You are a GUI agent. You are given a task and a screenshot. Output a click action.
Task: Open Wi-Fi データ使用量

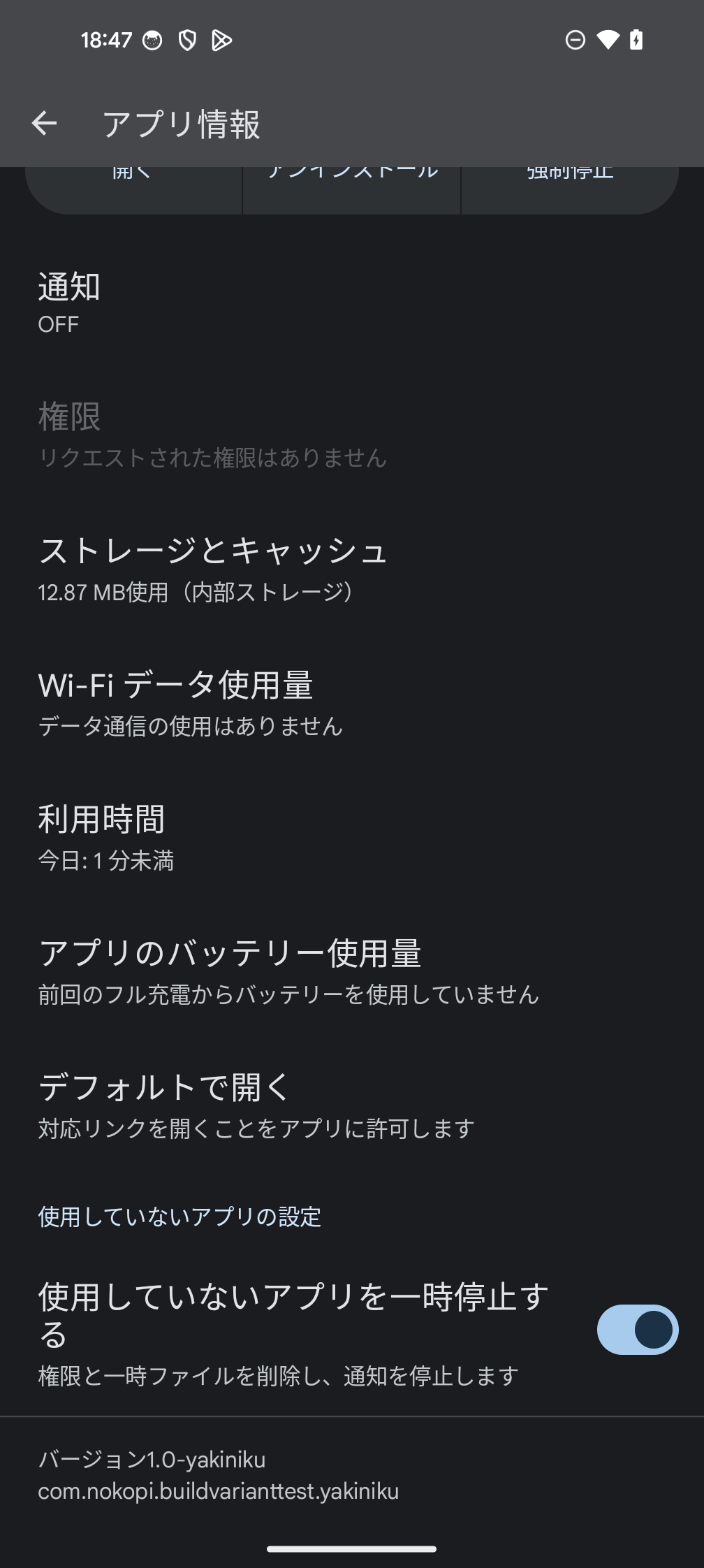pyautogui.click(x=352, y=704)
